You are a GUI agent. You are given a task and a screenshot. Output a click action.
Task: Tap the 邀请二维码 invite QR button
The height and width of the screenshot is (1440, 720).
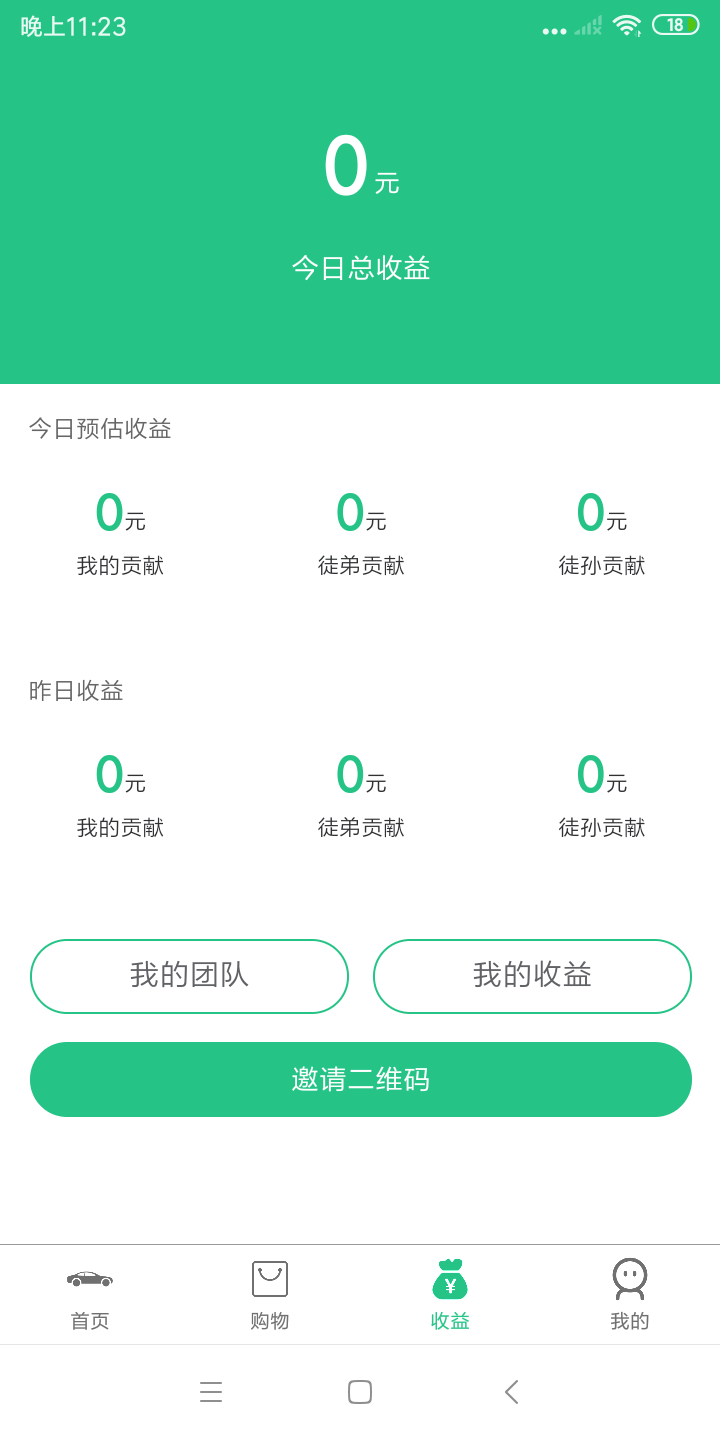pyautogui.click(x=361, y=1080)
